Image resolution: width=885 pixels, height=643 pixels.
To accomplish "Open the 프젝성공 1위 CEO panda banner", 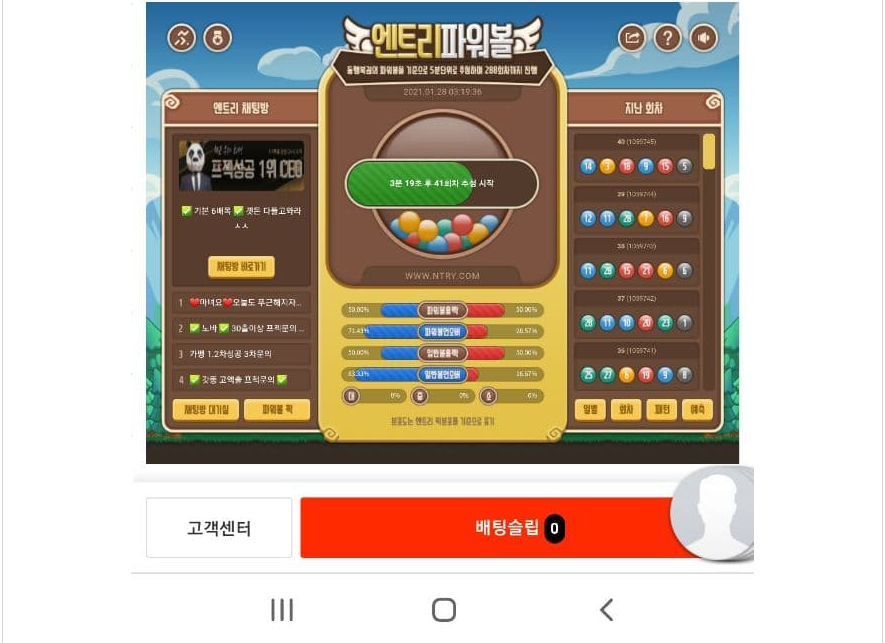I will (x=241, y=166).
